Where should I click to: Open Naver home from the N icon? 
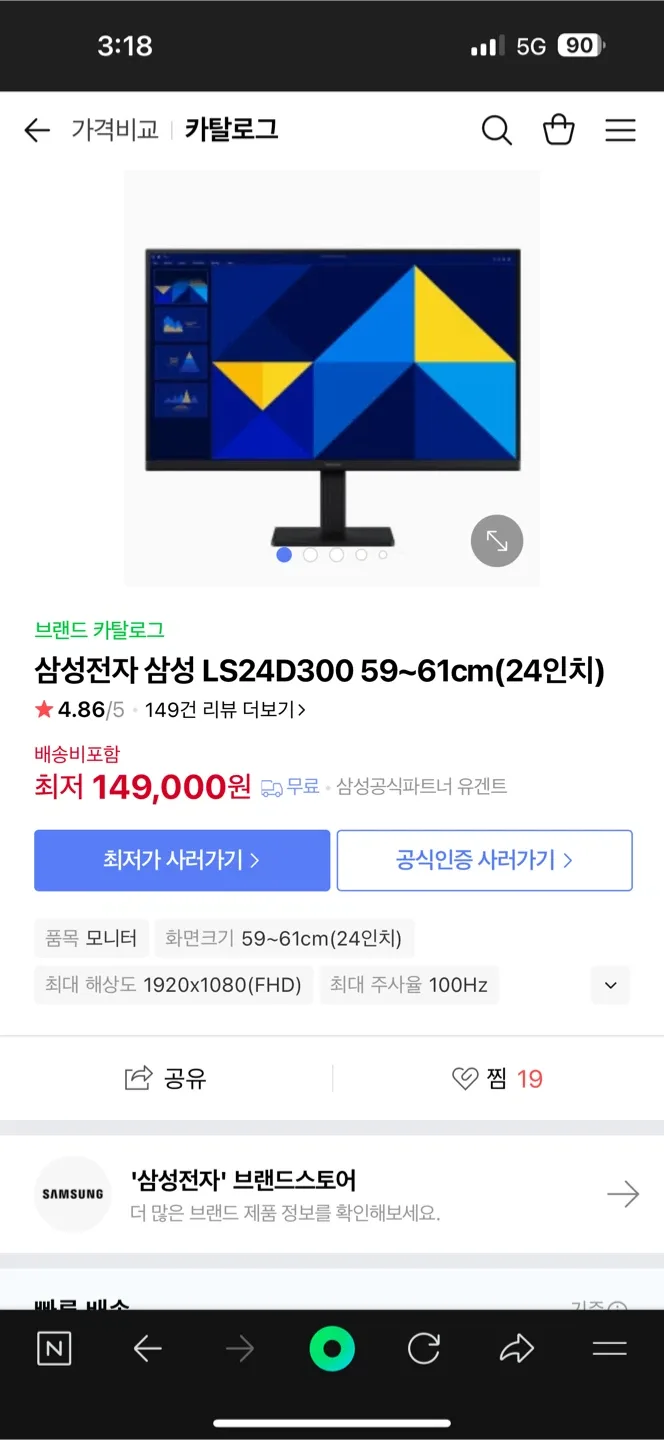(54, 1349)
